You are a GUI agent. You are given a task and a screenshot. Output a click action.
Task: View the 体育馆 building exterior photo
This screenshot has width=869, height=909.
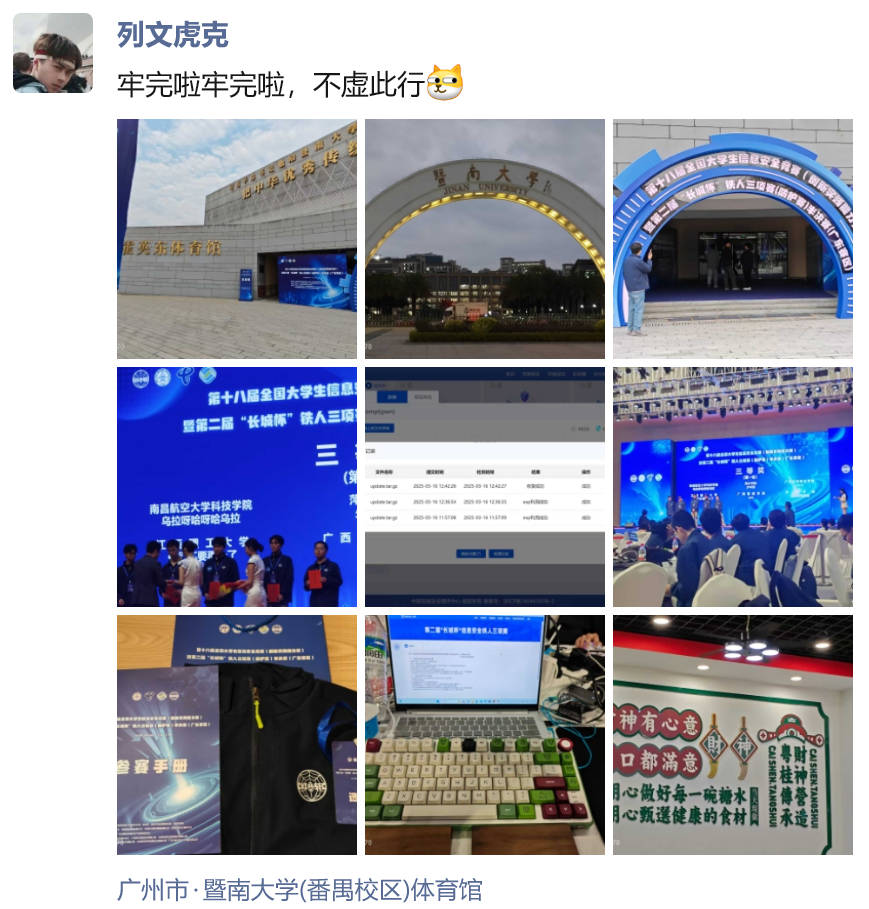click(236, 238)
